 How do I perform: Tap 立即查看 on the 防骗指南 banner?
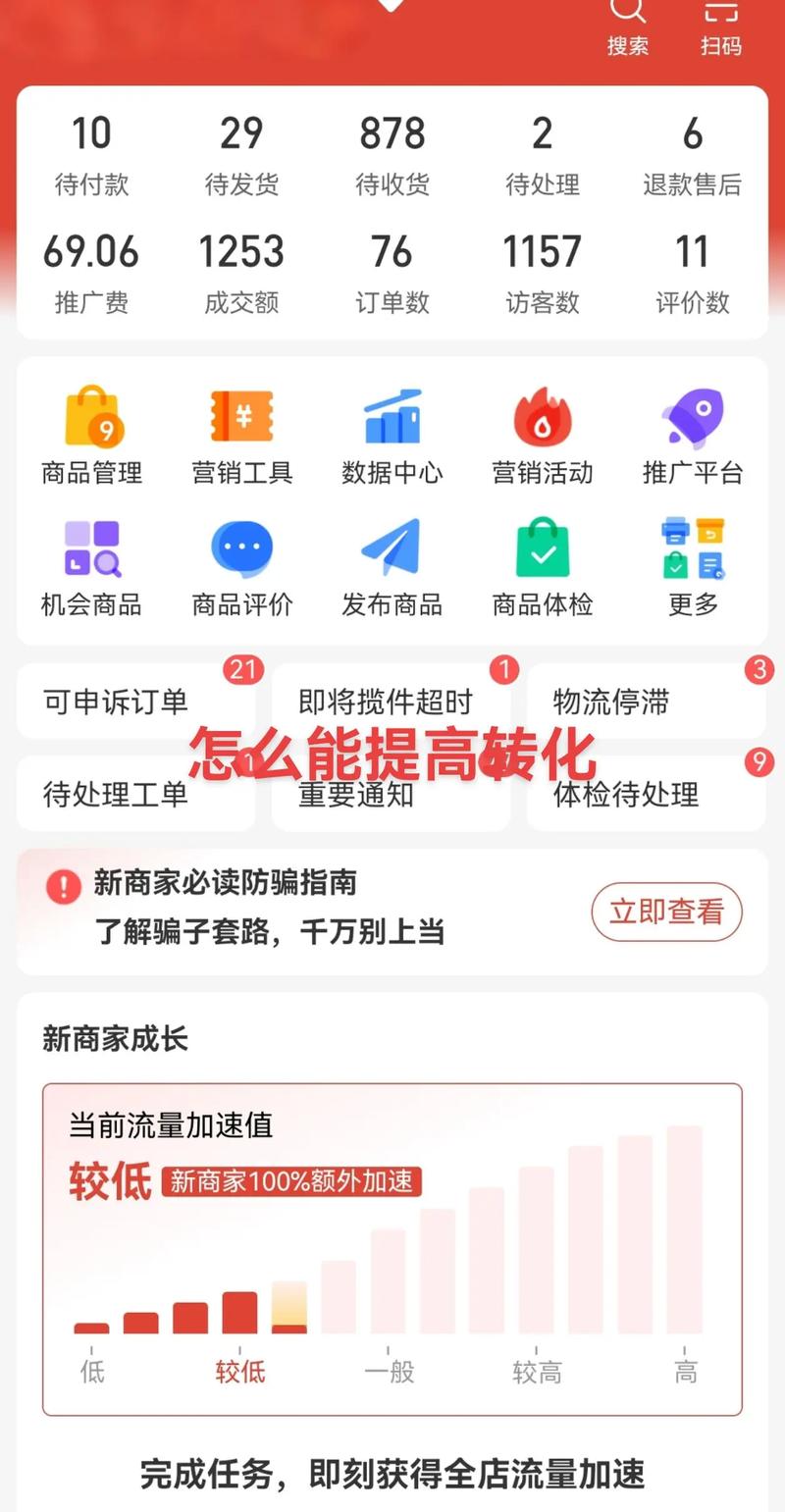click(666, 912)
